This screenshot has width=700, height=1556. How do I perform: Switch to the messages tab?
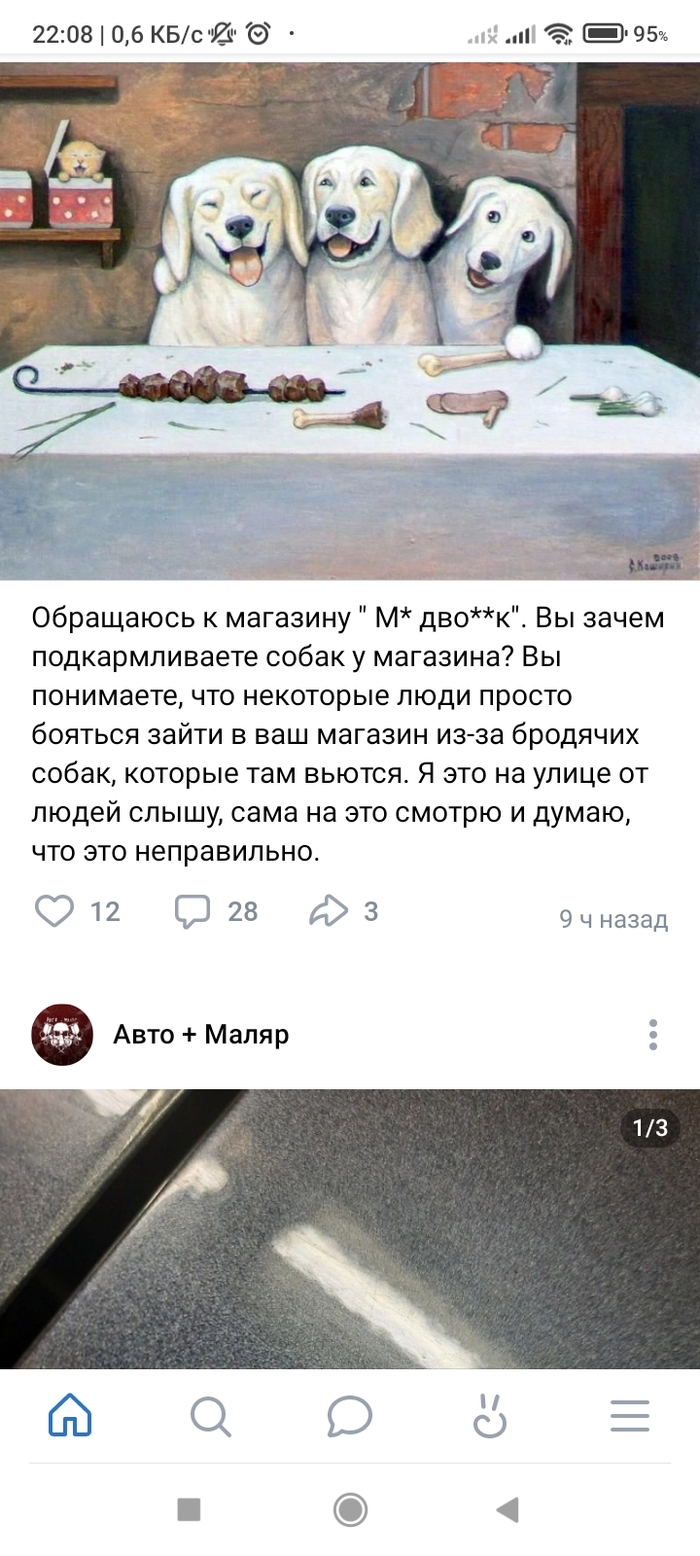tap(350, 1416)
